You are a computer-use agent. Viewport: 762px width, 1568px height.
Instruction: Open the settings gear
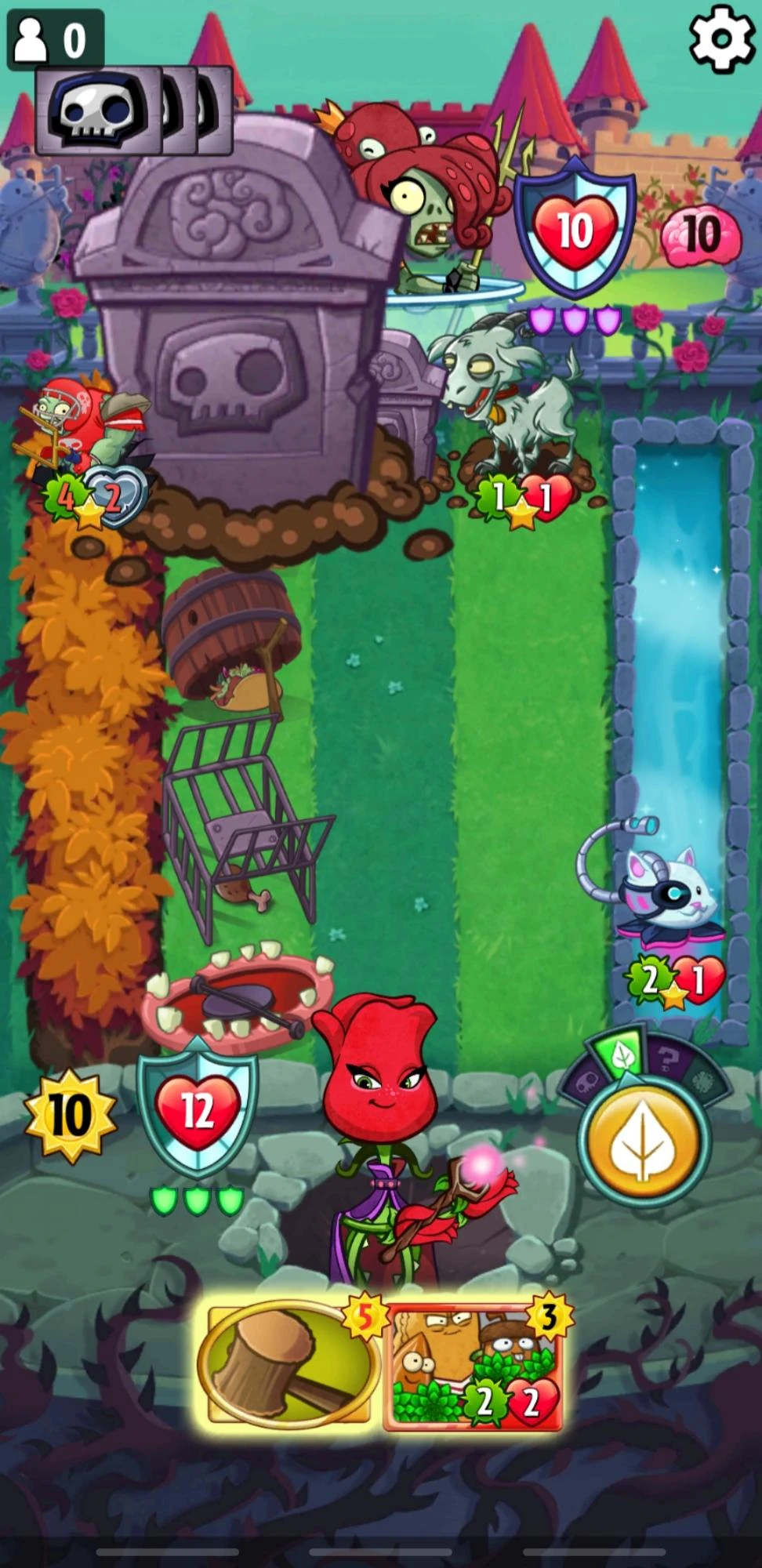(721, 39)
